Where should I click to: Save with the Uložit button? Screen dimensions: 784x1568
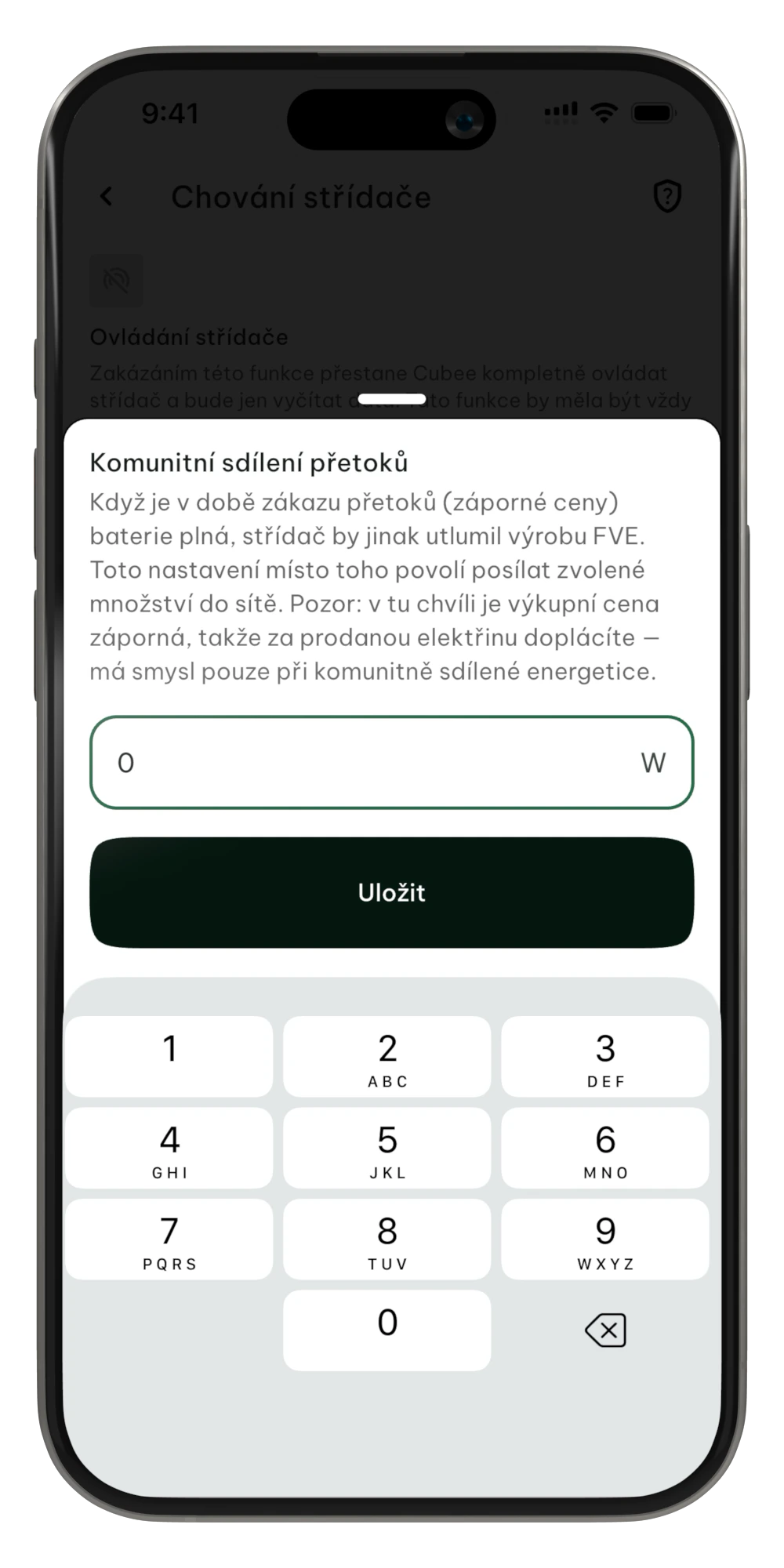click(391, 892)
